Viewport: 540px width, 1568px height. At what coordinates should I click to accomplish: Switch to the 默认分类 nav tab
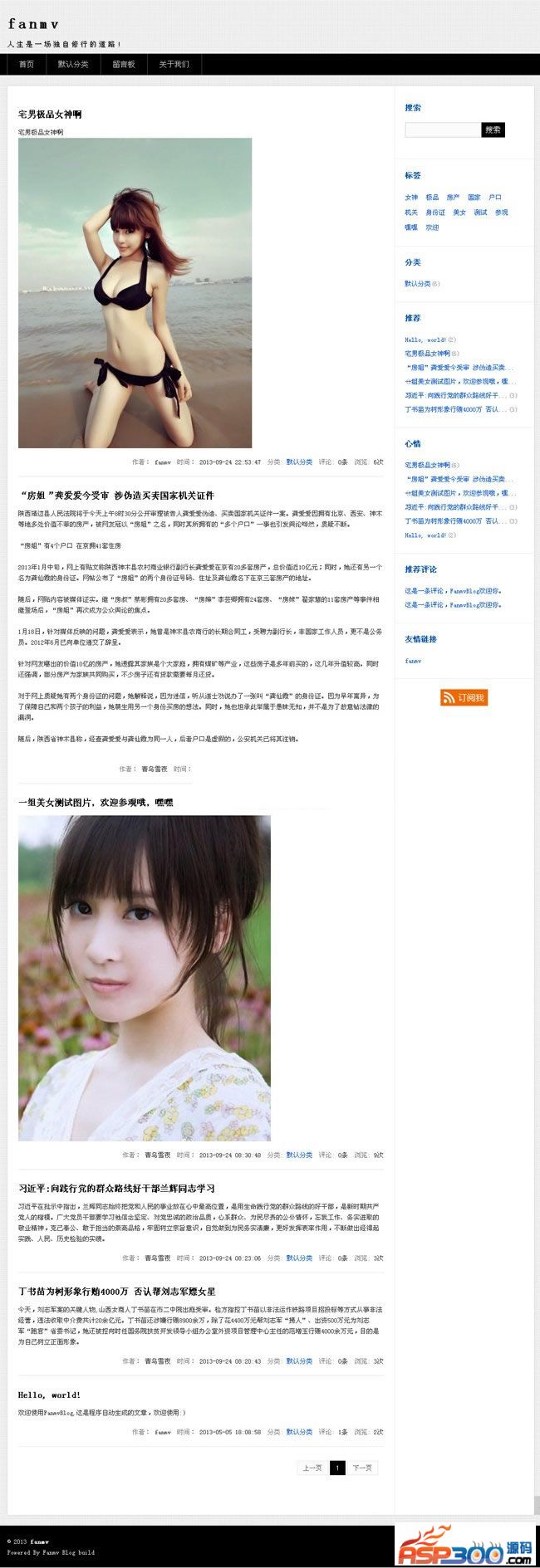73,64
